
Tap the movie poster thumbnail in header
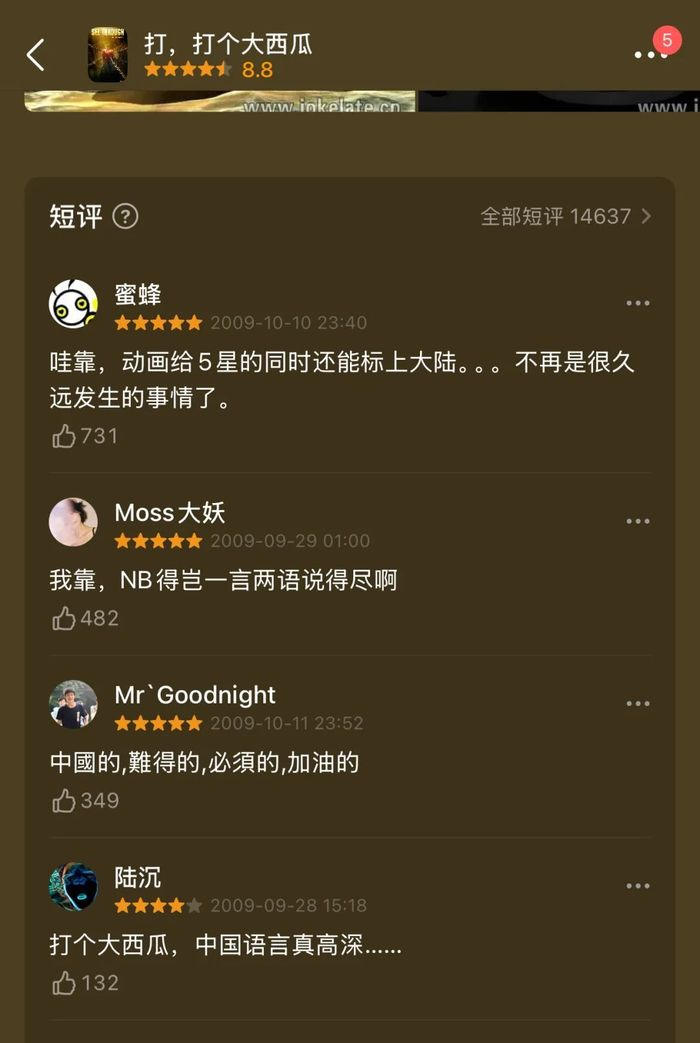coord(108,55)
